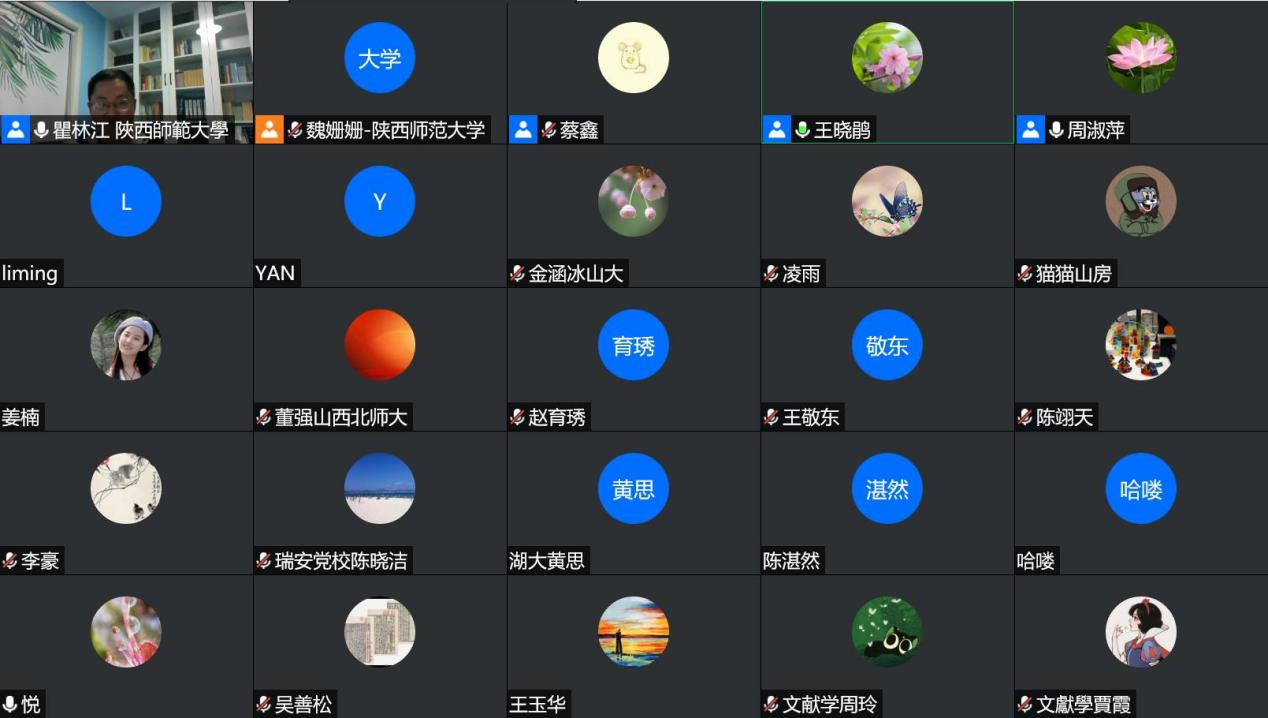The width and height of the screenshot is (1268, 718).
Task: Select 湖大黄思's tile
Action: pyautogui.click(x=633, y=502)
